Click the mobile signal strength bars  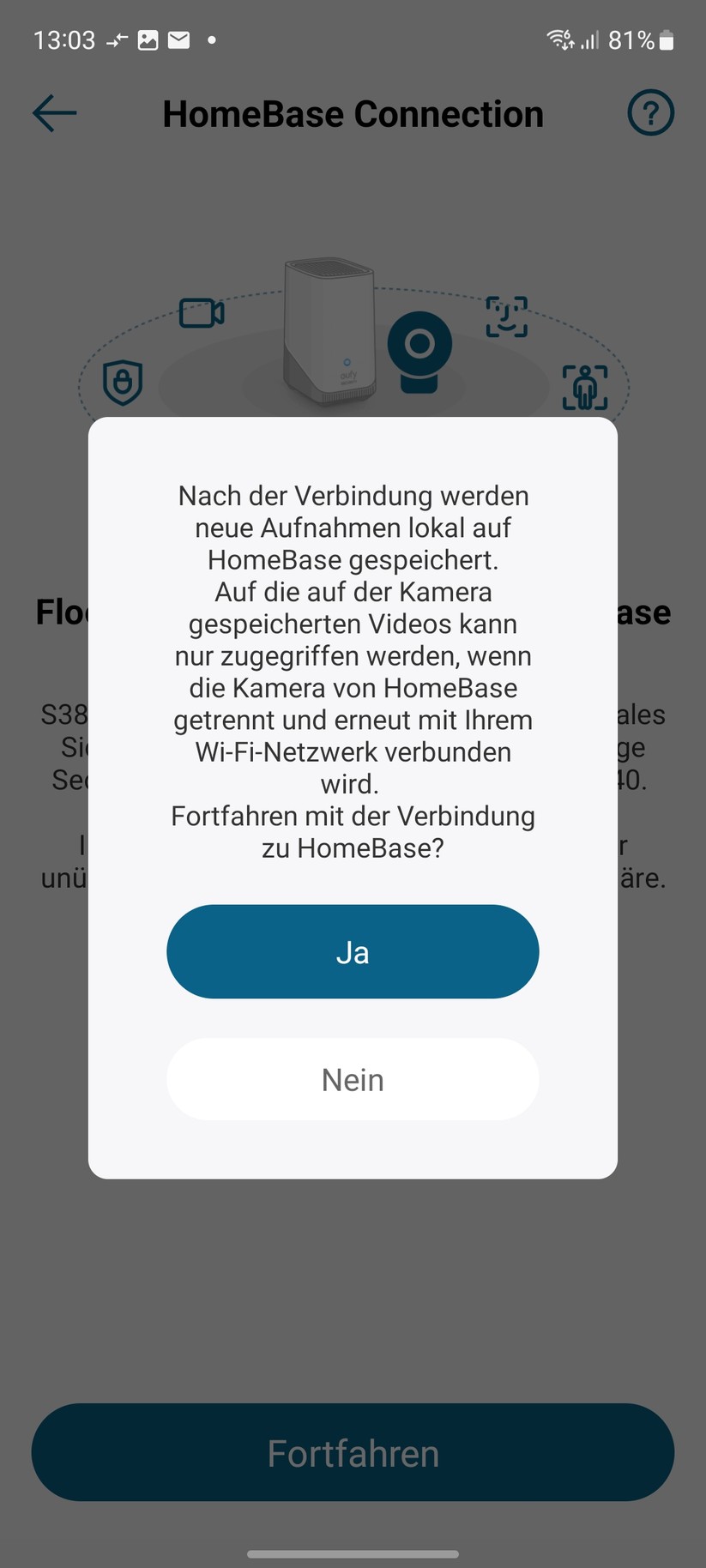pyautogui.click(x=590, y=39)
